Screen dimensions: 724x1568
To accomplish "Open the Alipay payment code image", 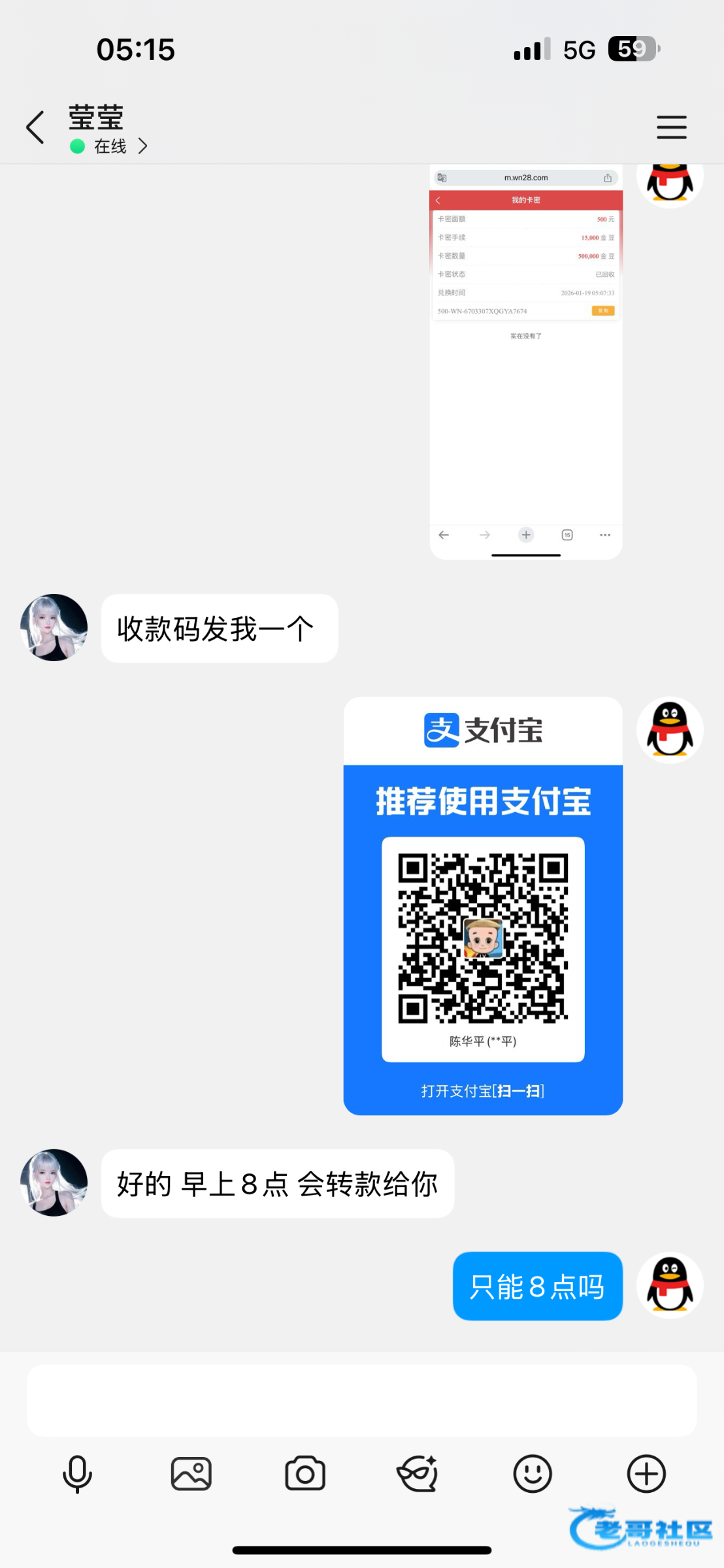I will click(x=483, y=906).
